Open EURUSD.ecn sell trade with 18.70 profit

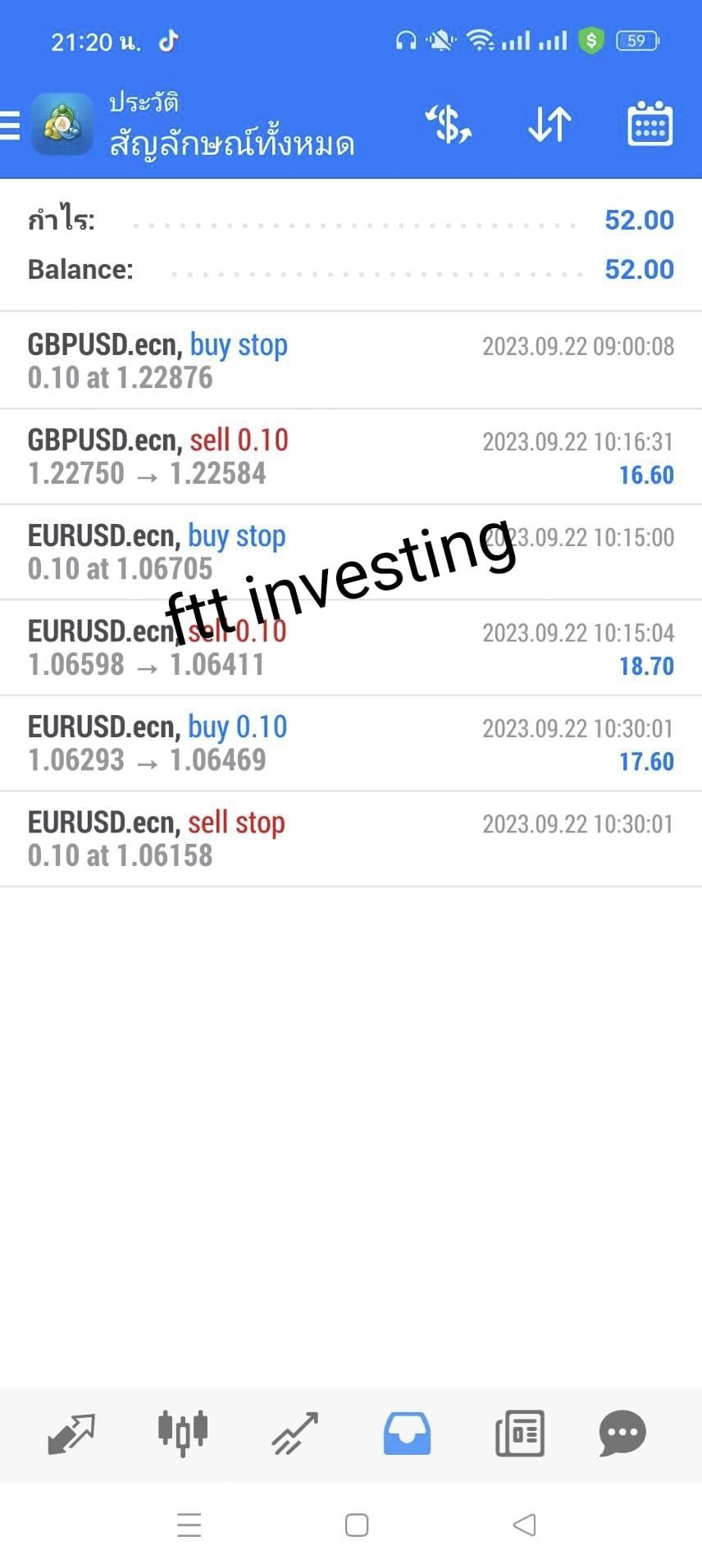[351, 648]
